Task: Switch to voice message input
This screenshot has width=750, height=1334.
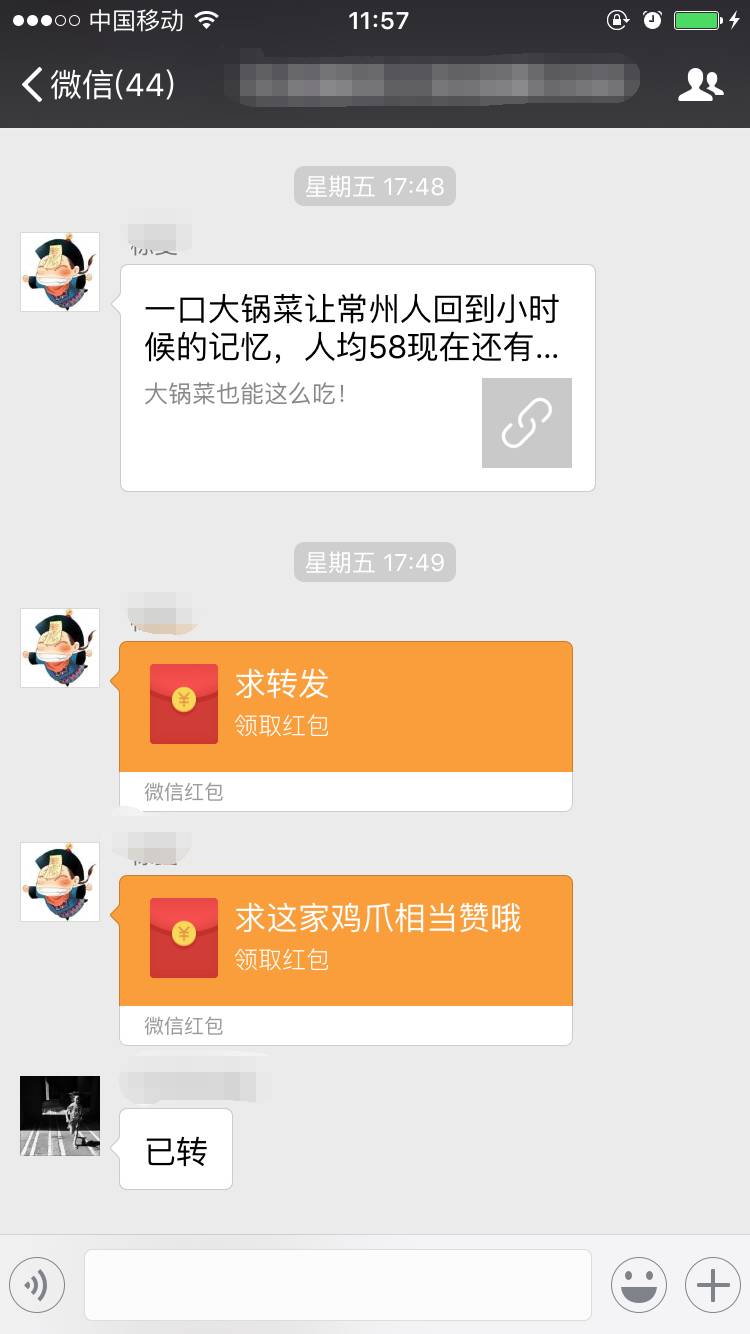Action: coord(37,1285)
